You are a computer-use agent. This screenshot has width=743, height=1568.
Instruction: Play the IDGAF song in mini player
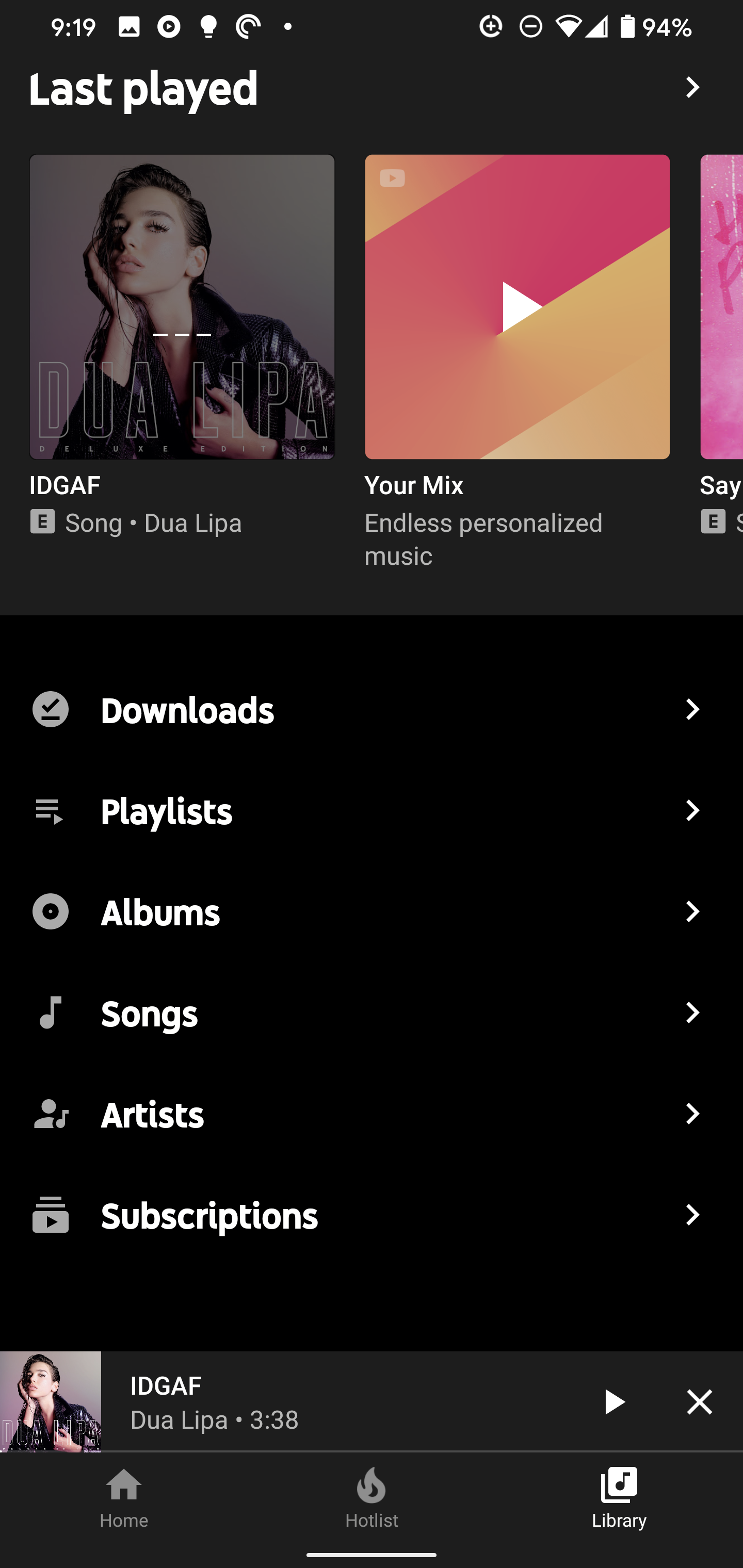(615, 1401)
